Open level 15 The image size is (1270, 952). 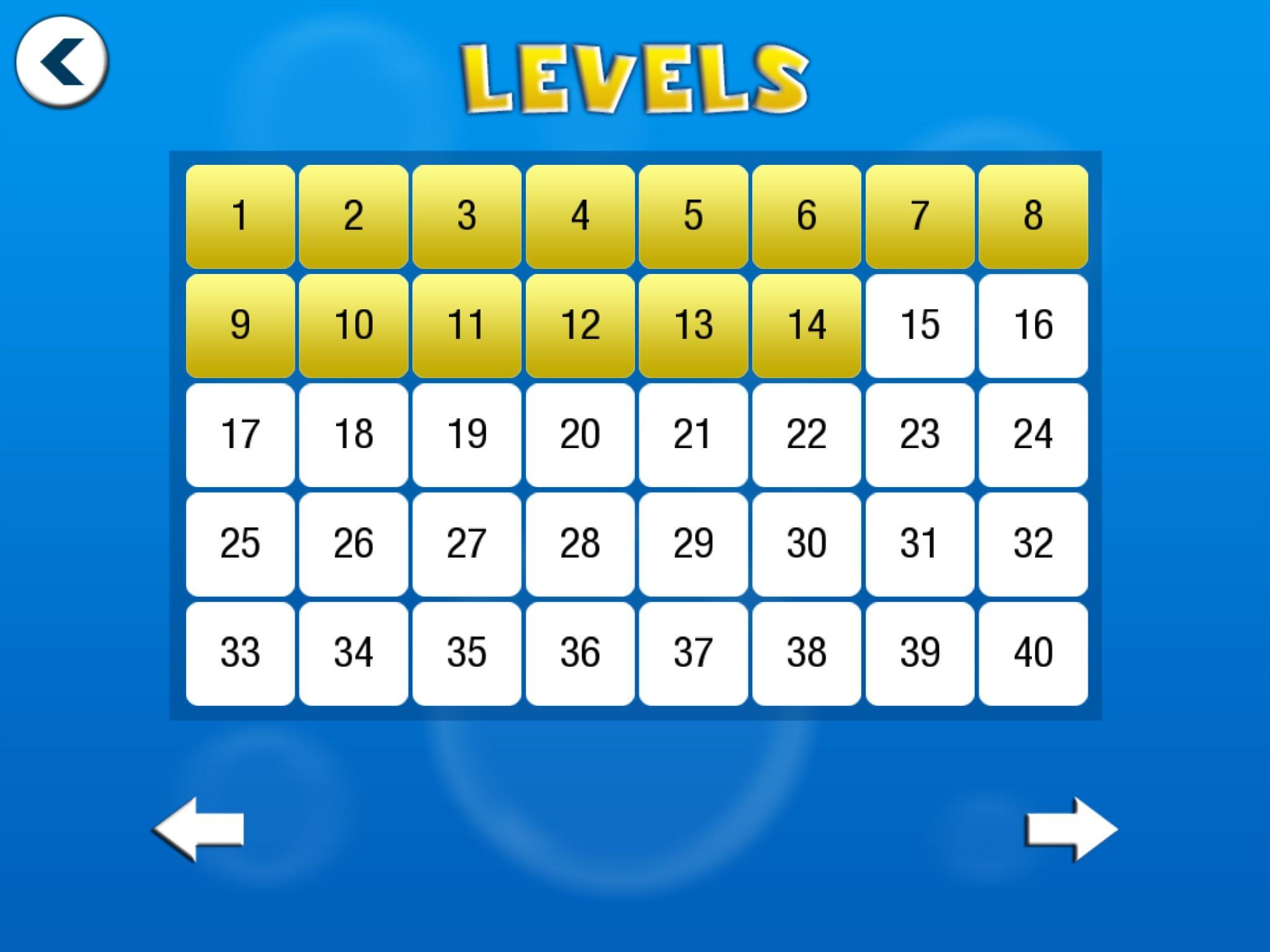(920, 325)
